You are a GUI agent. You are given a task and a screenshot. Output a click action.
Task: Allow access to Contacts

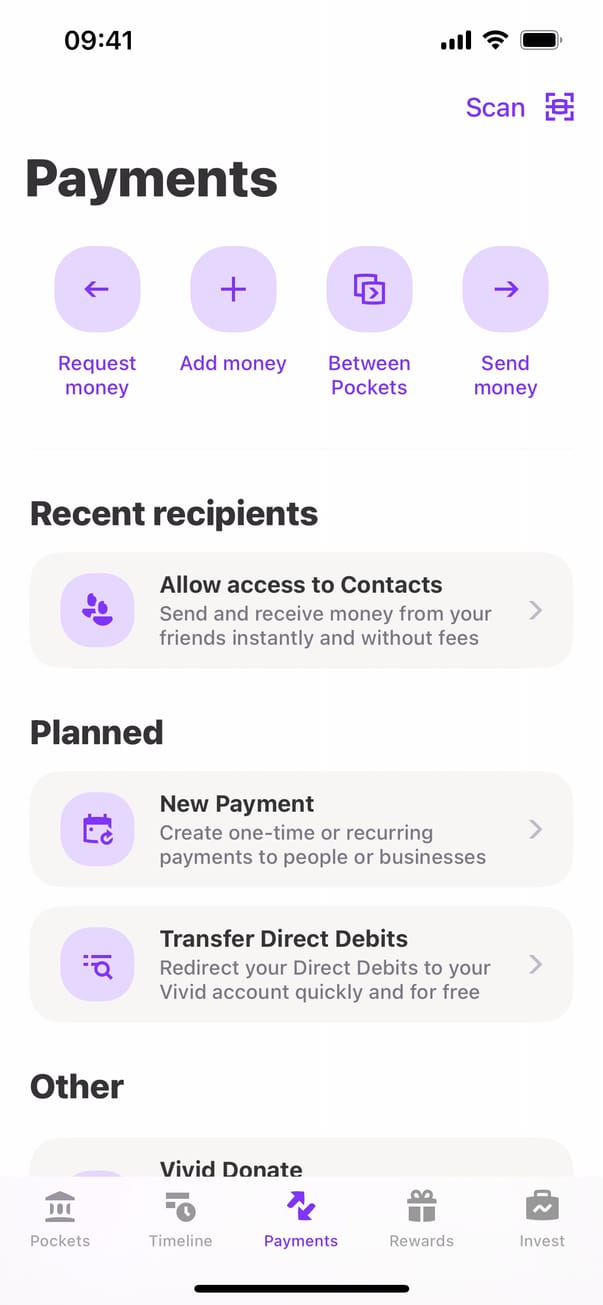(x=301, y=610)
